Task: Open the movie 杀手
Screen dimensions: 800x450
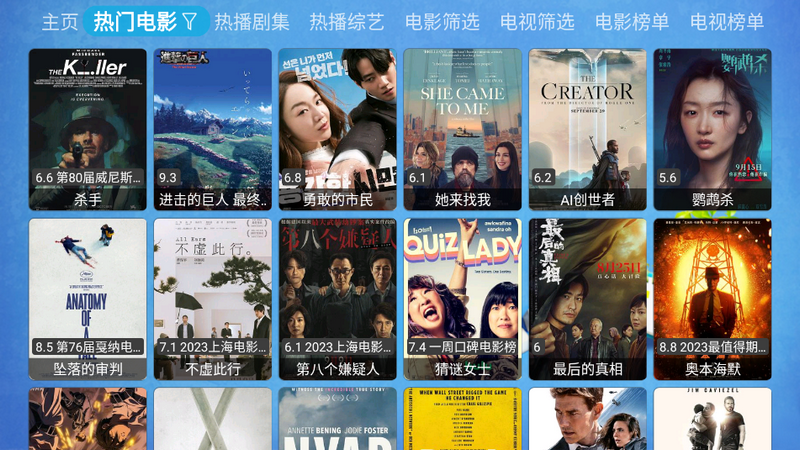Action: 88,129
